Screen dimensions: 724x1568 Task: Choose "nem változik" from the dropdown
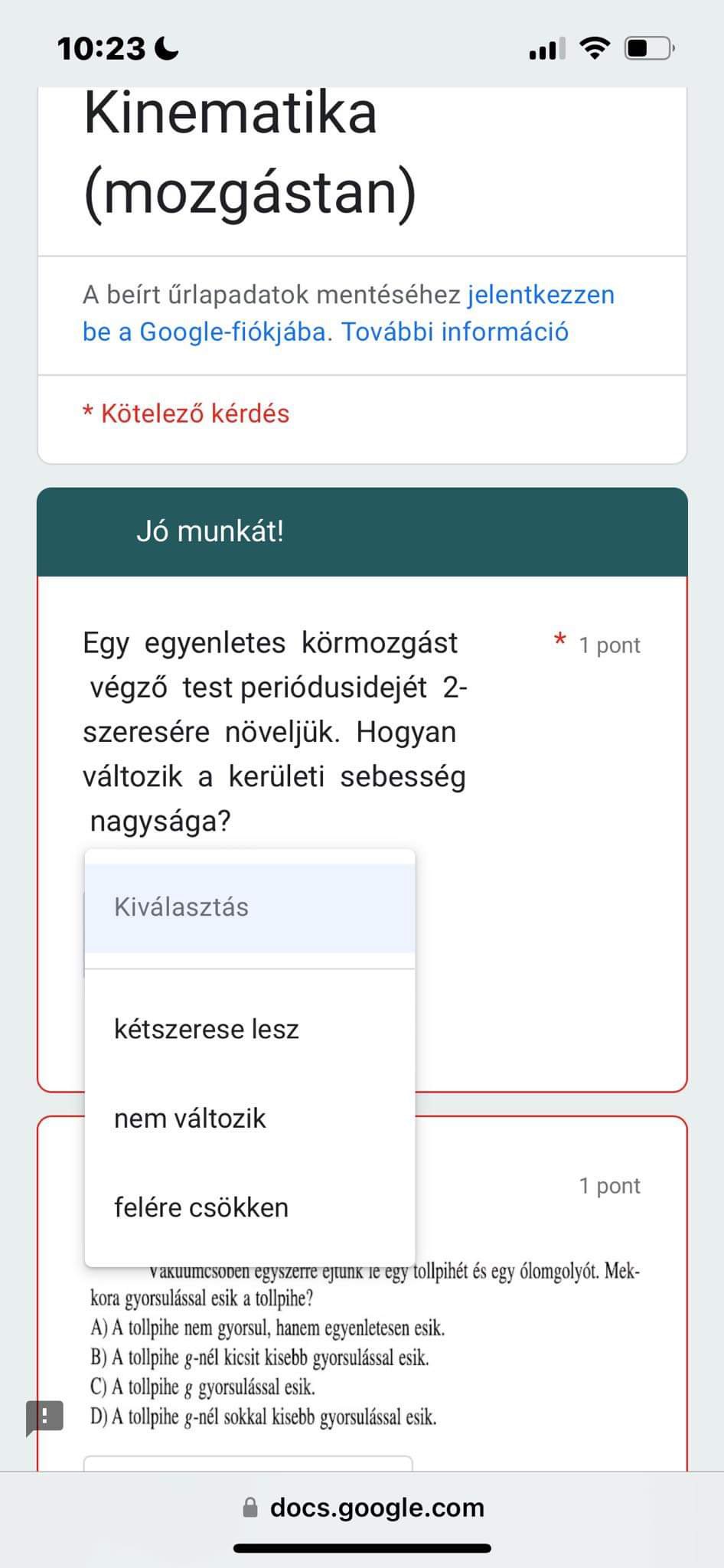(x=190, y=1119)
